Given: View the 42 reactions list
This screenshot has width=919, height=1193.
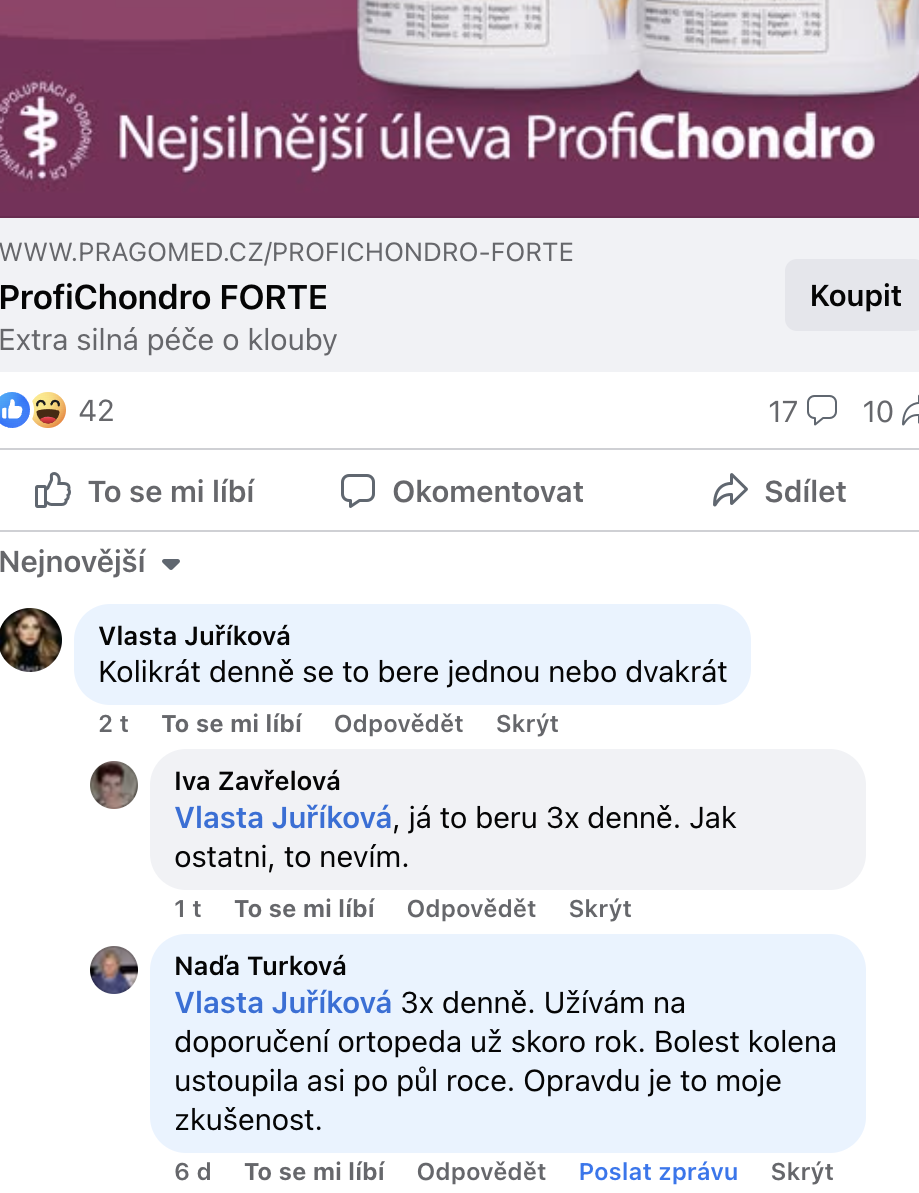Looking at the screenshot, I should tap(96, 411).
